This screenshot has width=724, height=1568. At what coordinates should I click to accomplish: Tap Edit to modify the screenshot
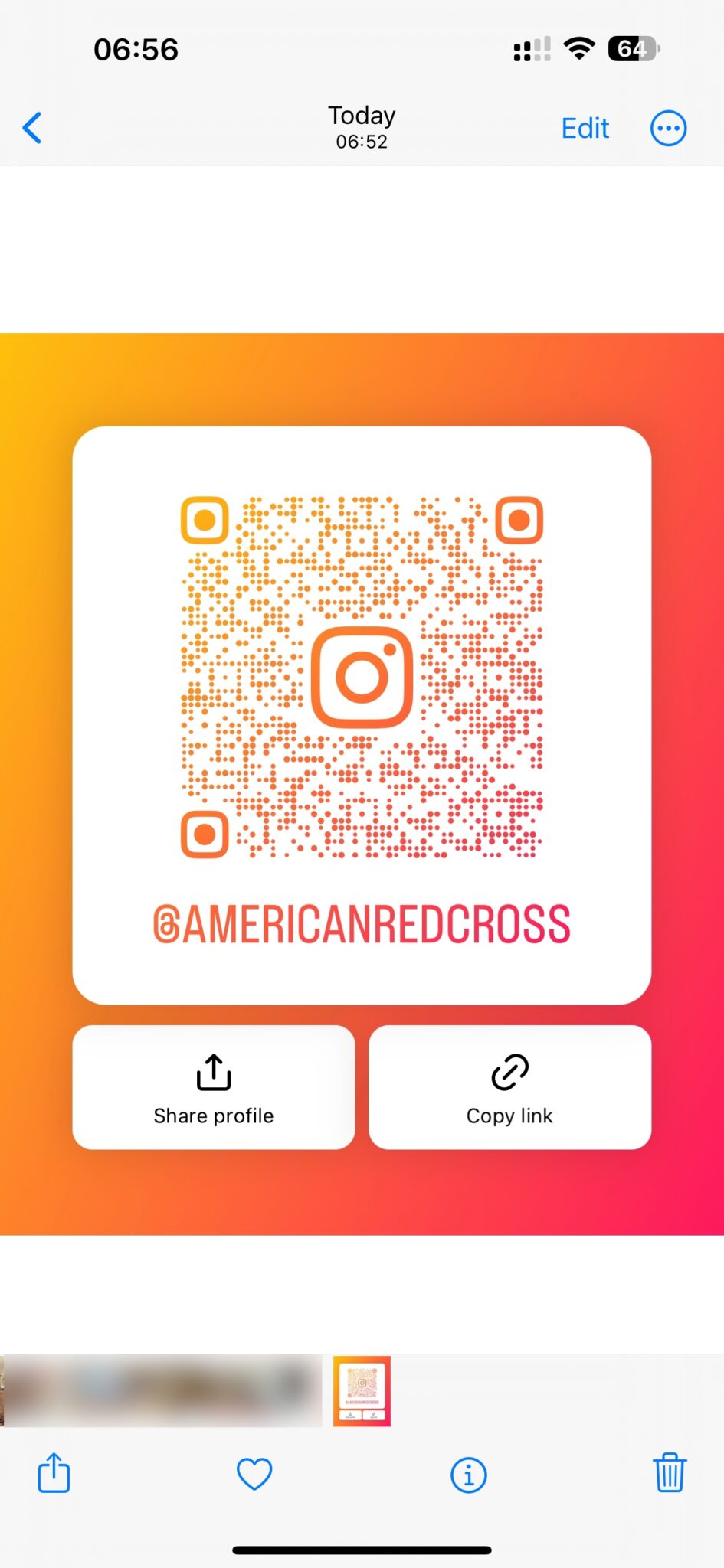(x=584, y=127)
